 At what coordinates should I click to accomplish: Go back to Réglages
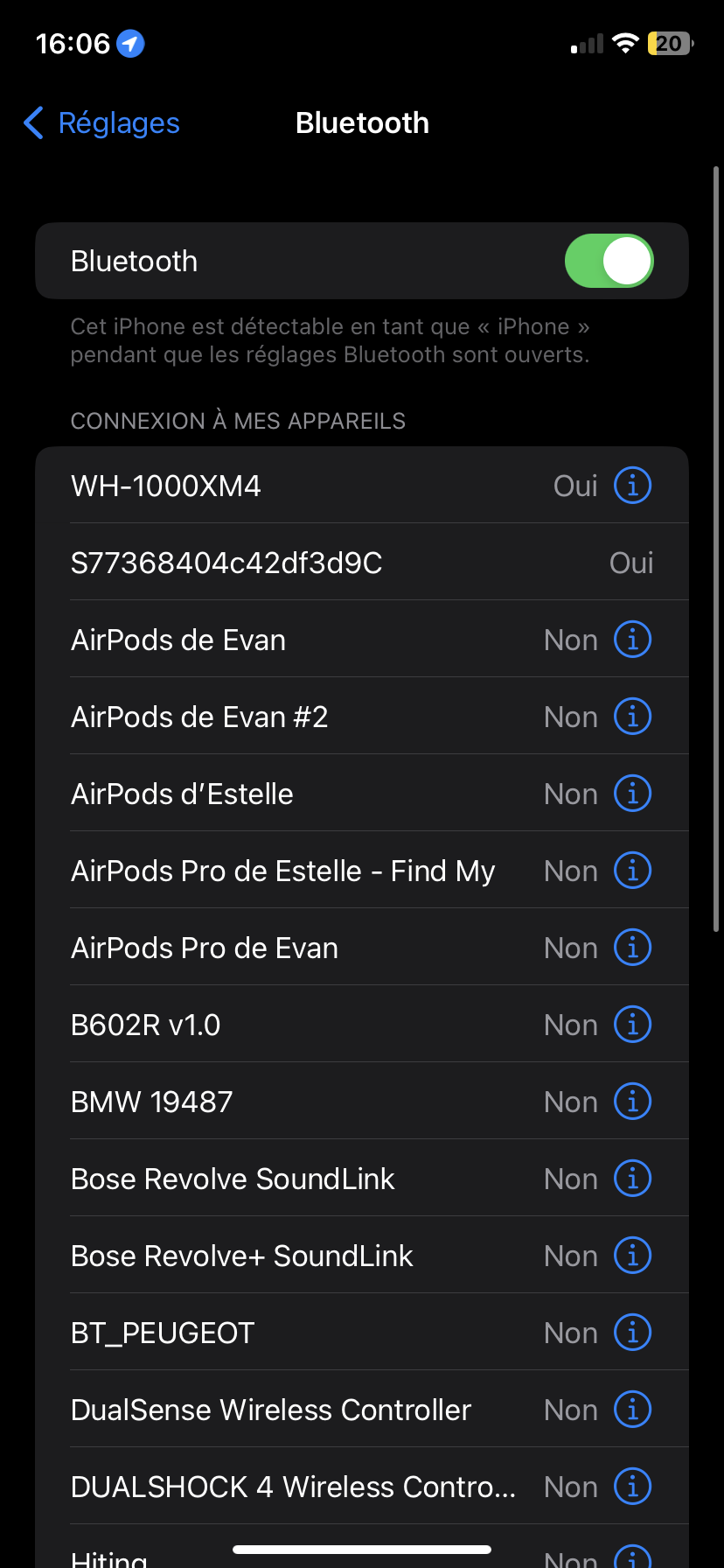(101, 123)
